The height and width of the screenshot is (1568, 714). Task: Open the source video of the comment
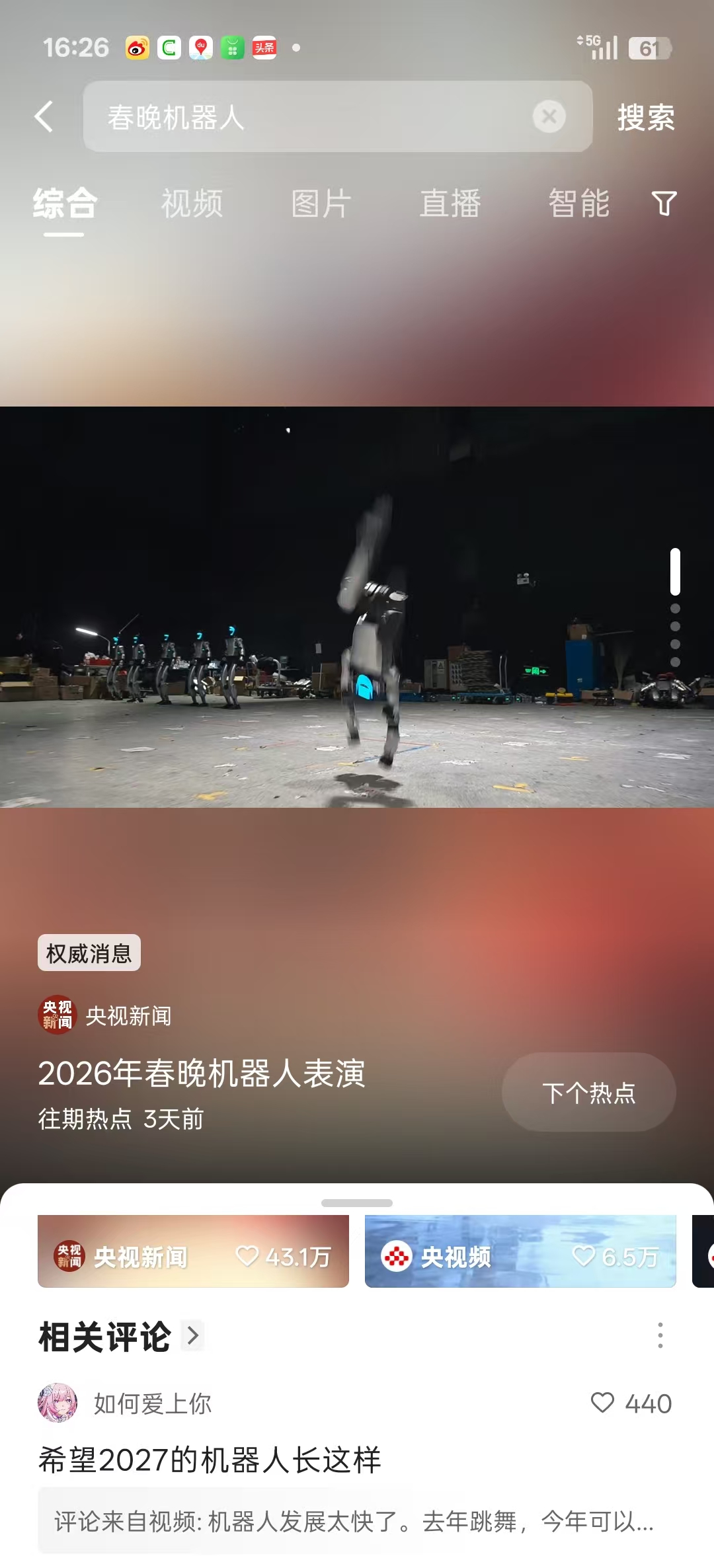point(354,1521)
